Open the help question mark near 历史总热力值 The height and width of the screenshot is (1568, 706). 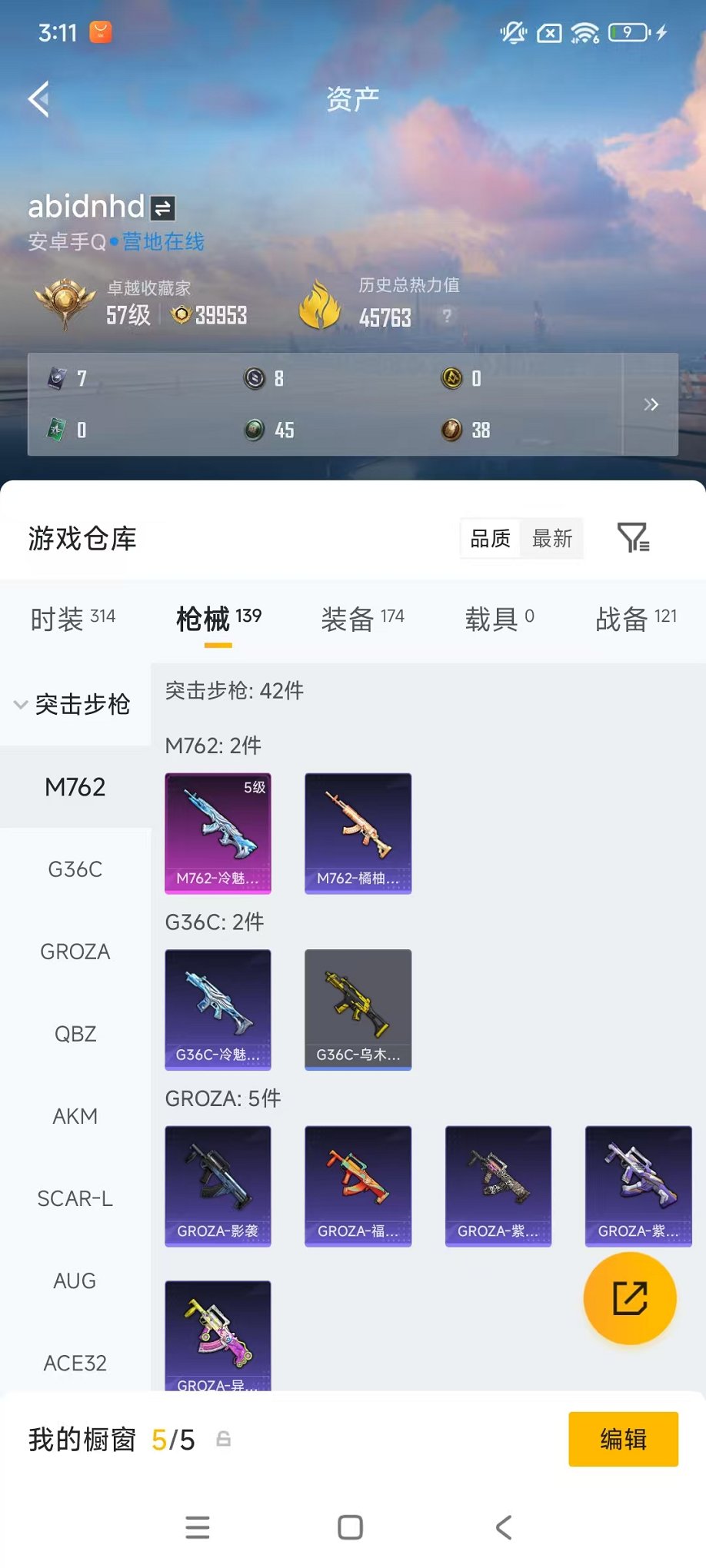click(446, 315)
